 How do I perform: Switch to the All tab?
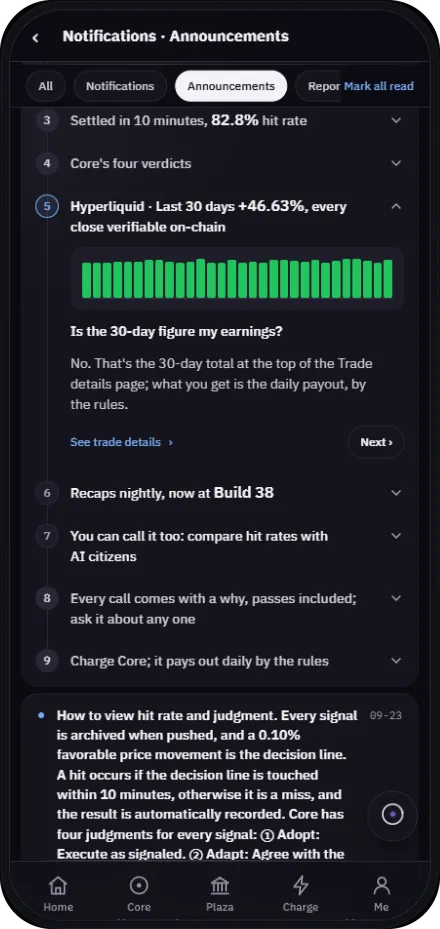[46, 86]
